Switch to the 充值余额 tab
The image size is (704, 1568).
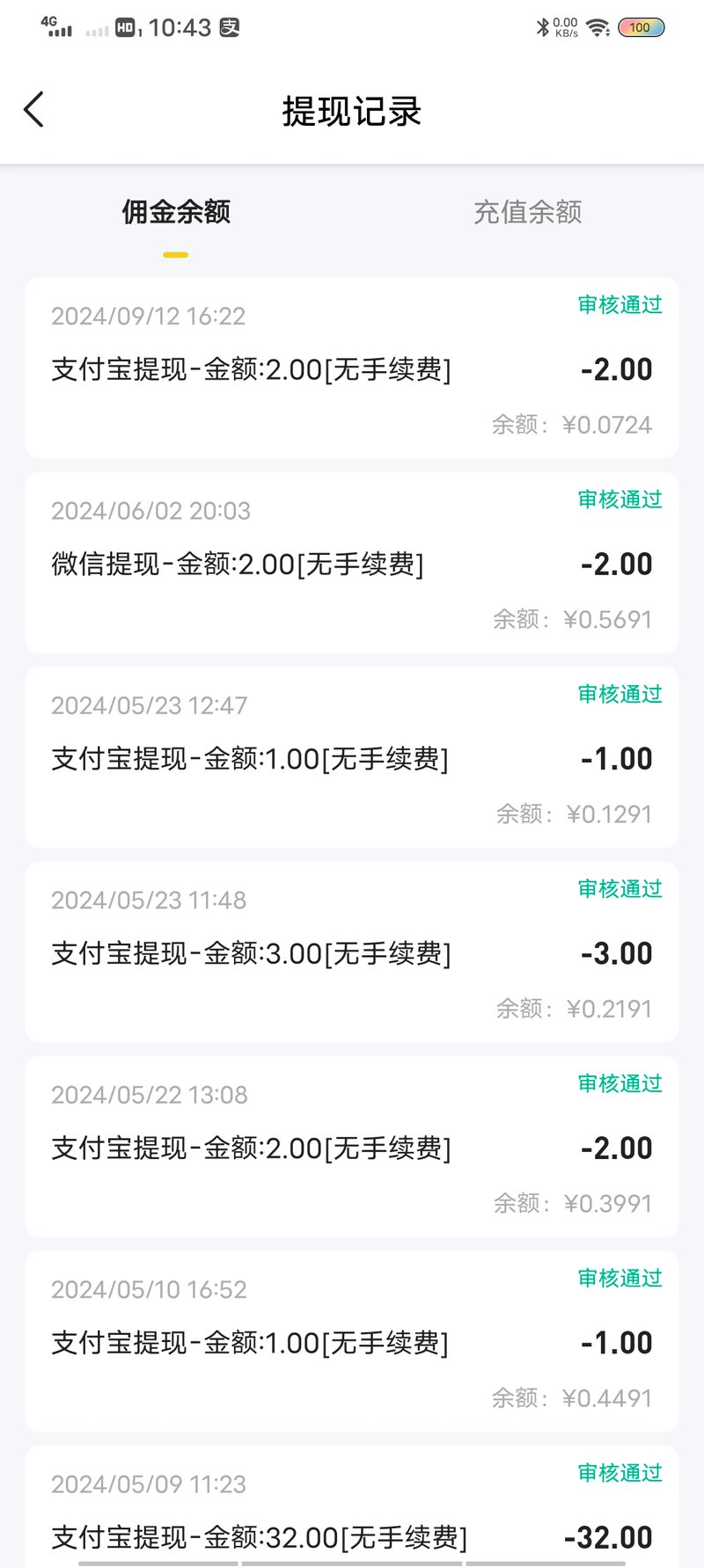tap(528, 212)
